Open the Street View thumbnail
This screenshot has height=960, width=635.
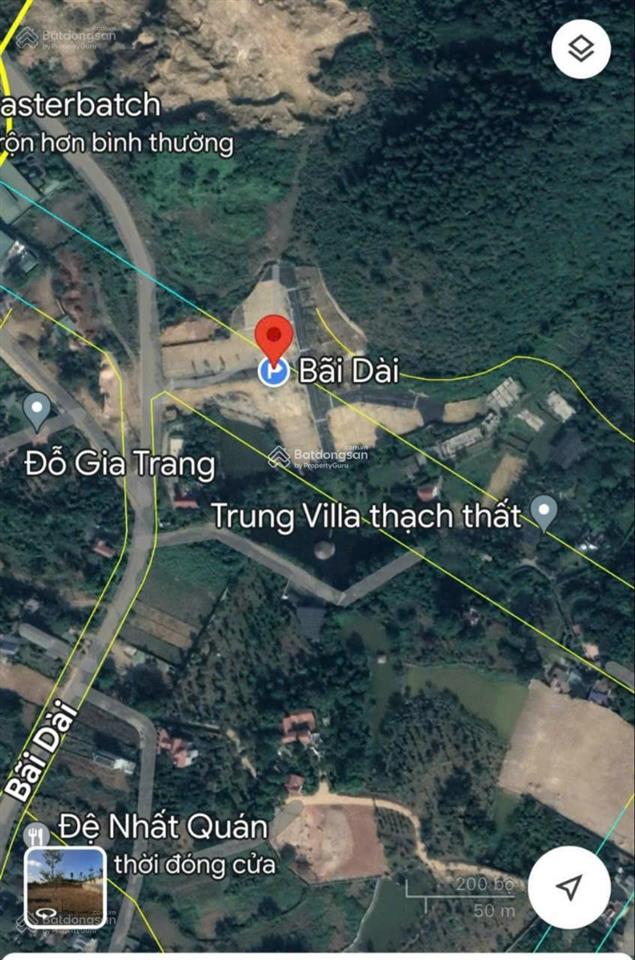(64, 886)
